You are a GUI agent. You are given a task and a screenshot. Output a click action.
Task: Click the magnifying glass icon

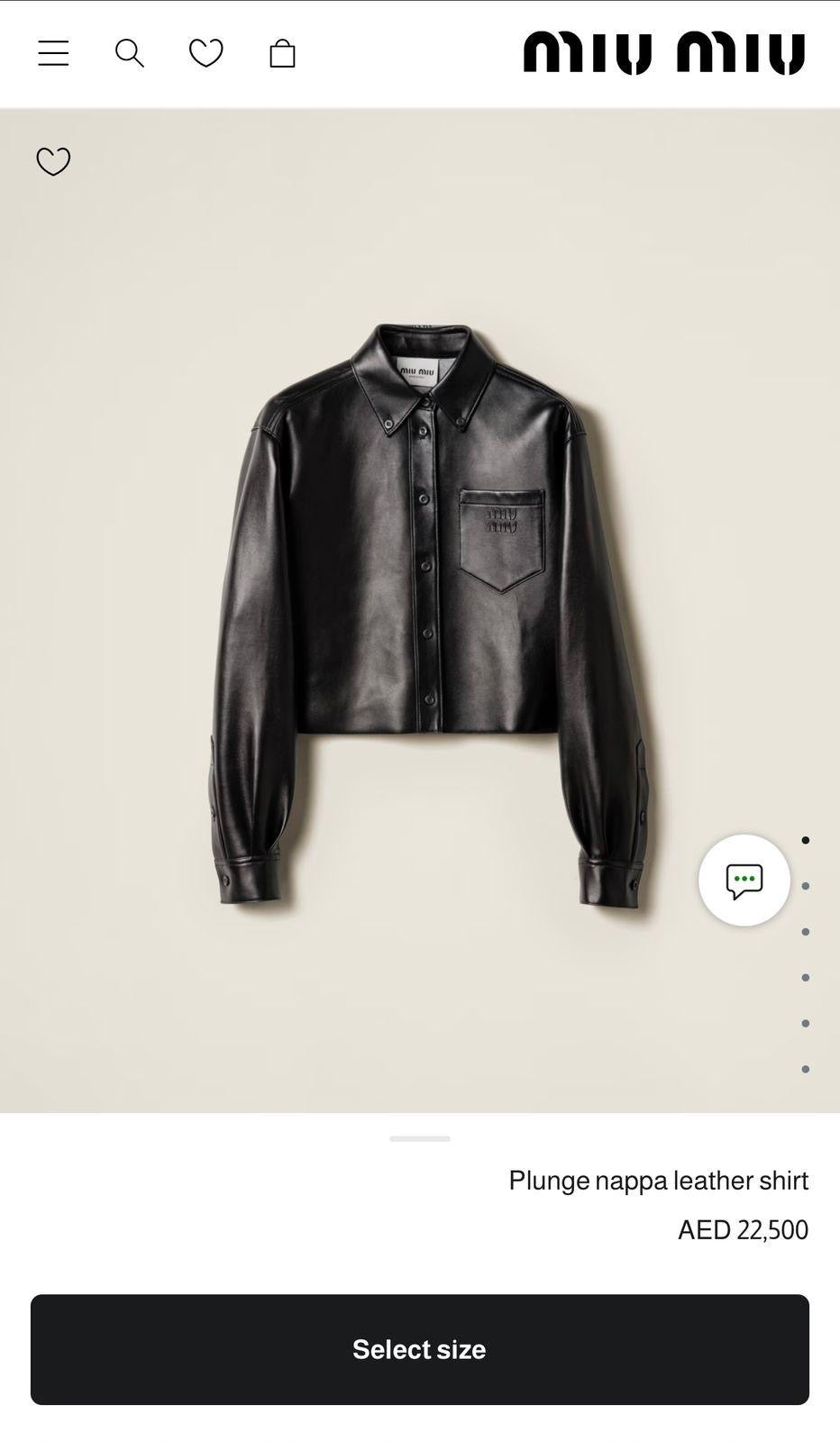tap(129, 53)
